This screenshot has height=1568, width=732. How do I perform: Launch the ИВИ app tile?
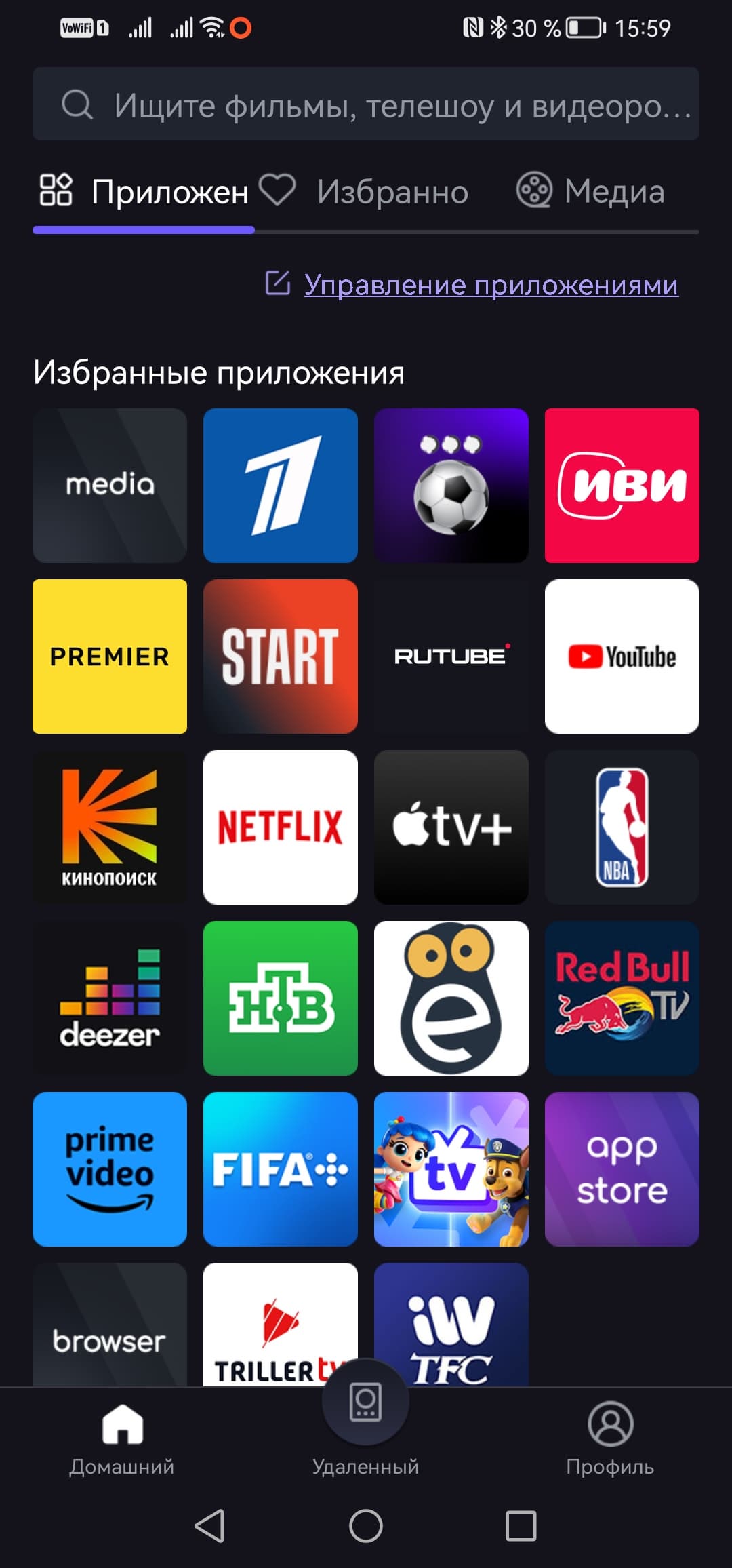[622, 486]
